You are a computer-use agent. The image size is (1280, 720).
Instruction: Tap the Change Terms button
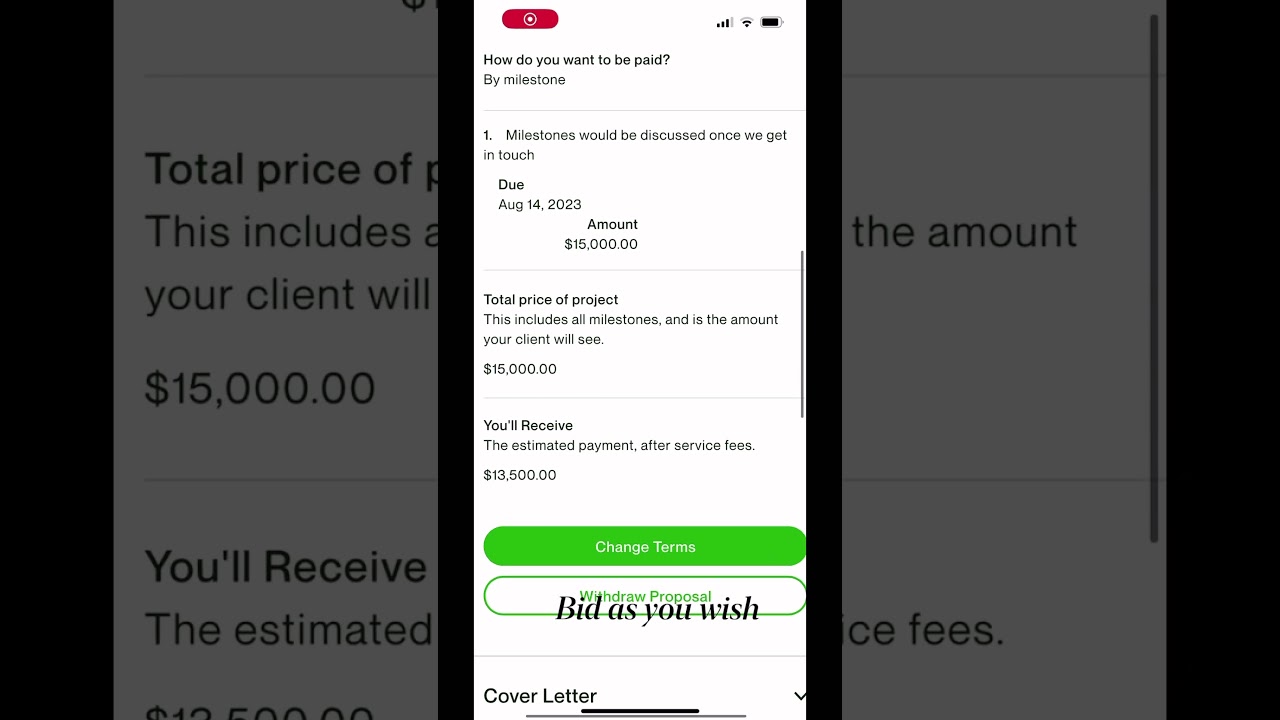pos(644,547)
